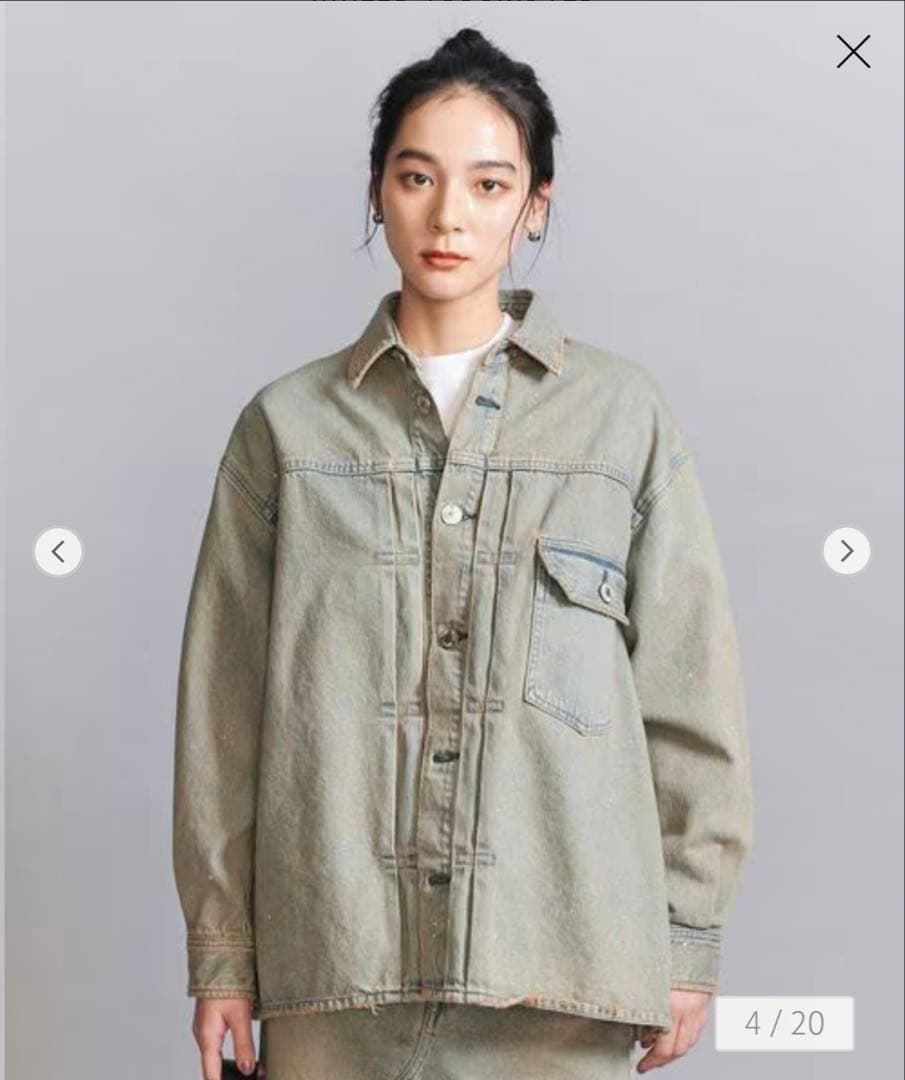The image size is (905, 1080).
Task: Collapse the lightbox via the close icon
Action: pyautogui.click(x=851, y=52)
